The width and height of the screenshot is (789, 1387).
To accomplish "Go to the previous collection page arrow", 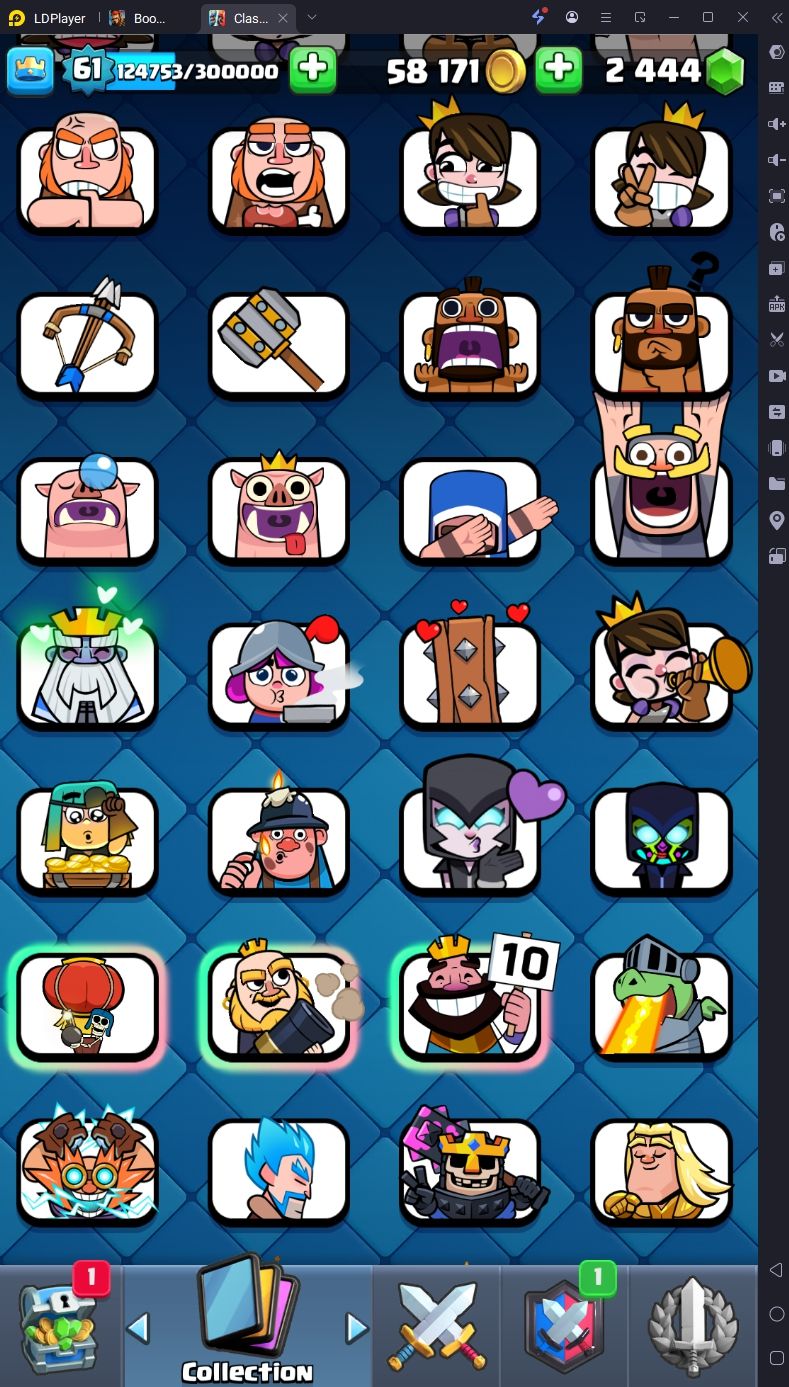I will point(138,1328).
